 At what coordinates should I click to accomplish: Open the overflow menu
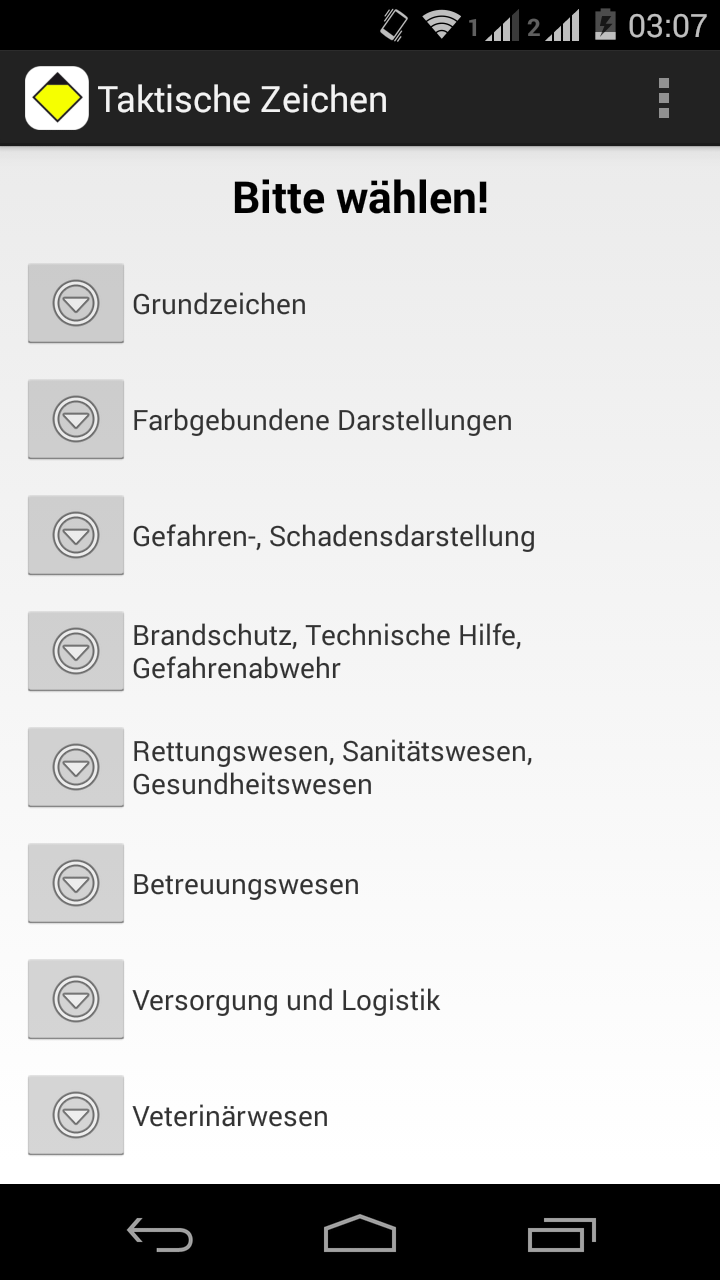[663, 99]
